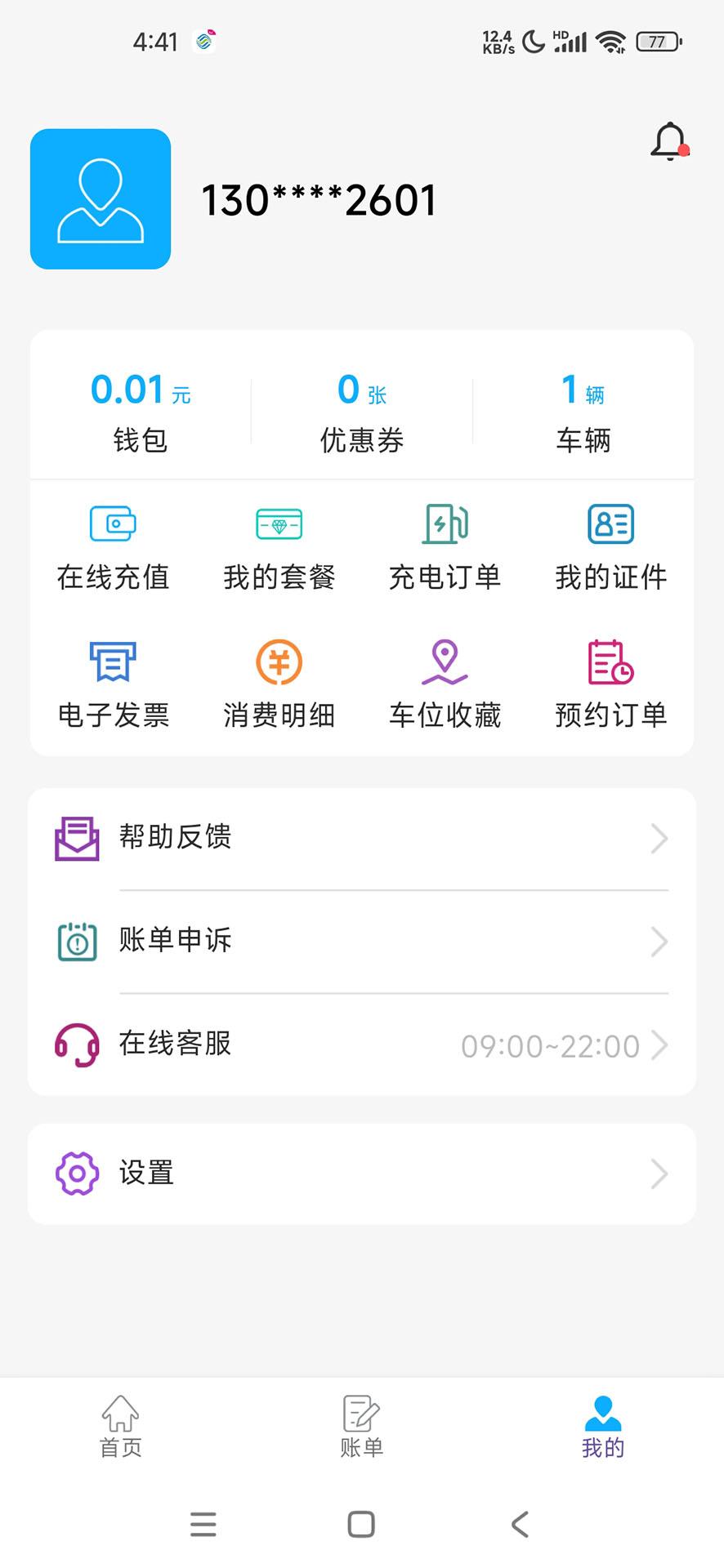
Task: Expand the 帮助反馈 help feedback row
Action: tap(360, 838)
